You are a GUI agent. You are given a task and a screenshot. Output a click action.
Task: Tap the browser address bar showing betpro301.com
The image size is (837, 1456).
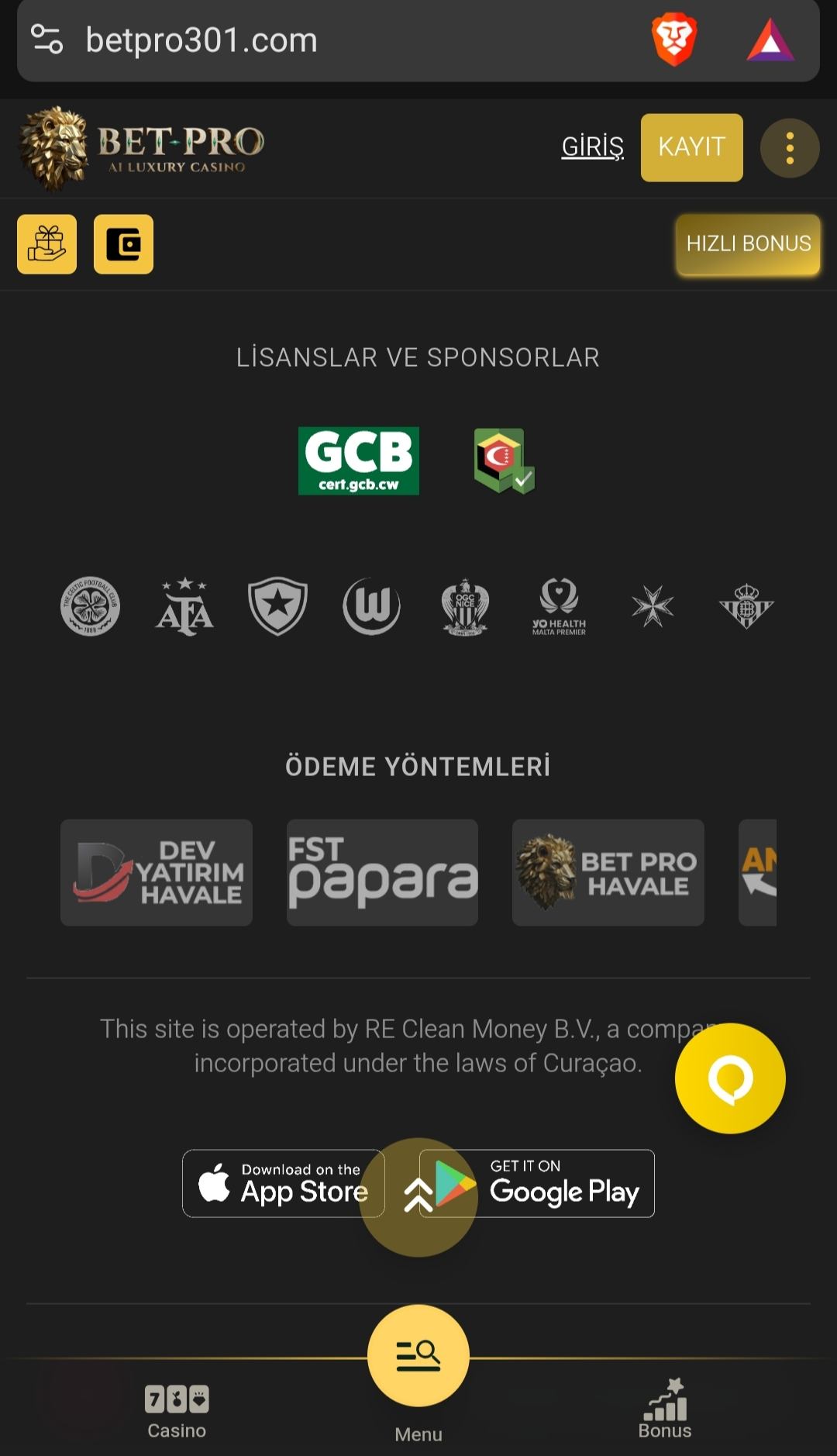tap(310, 40)
